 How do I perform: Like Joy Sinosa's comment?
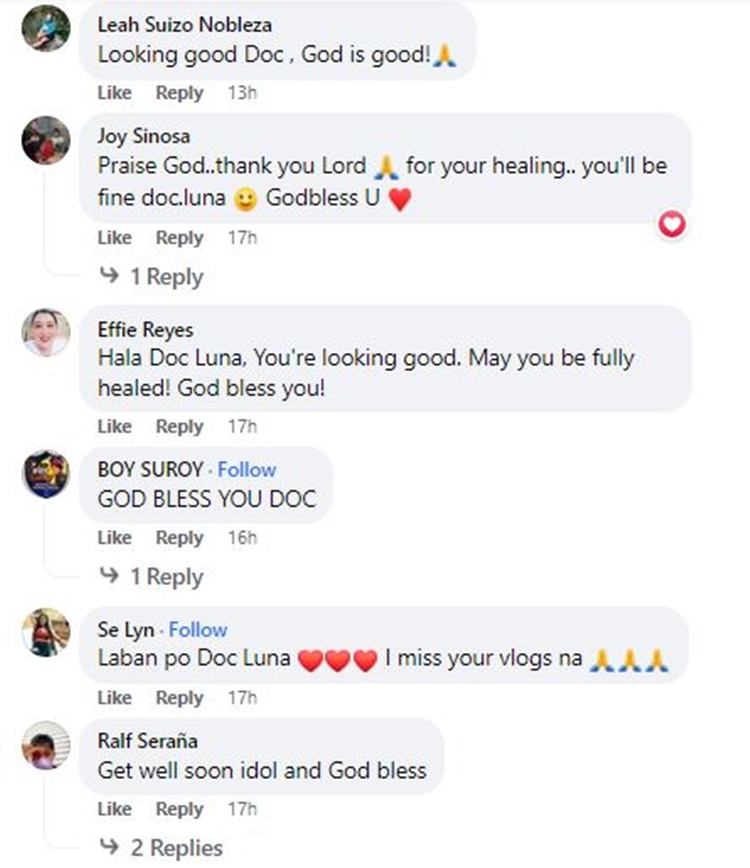(x=114, y=238)
